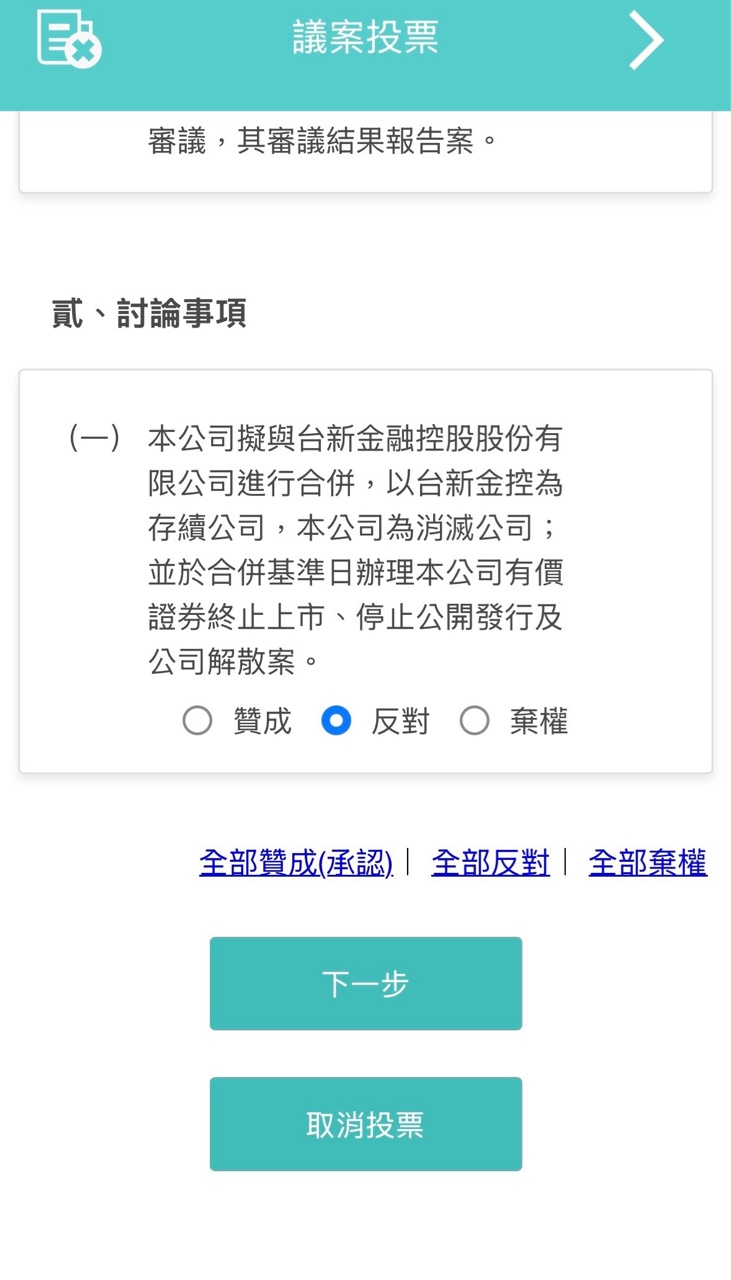Tap the cancel-vote document icon
The image size is (731, 1280).
[x=68, y=39]
